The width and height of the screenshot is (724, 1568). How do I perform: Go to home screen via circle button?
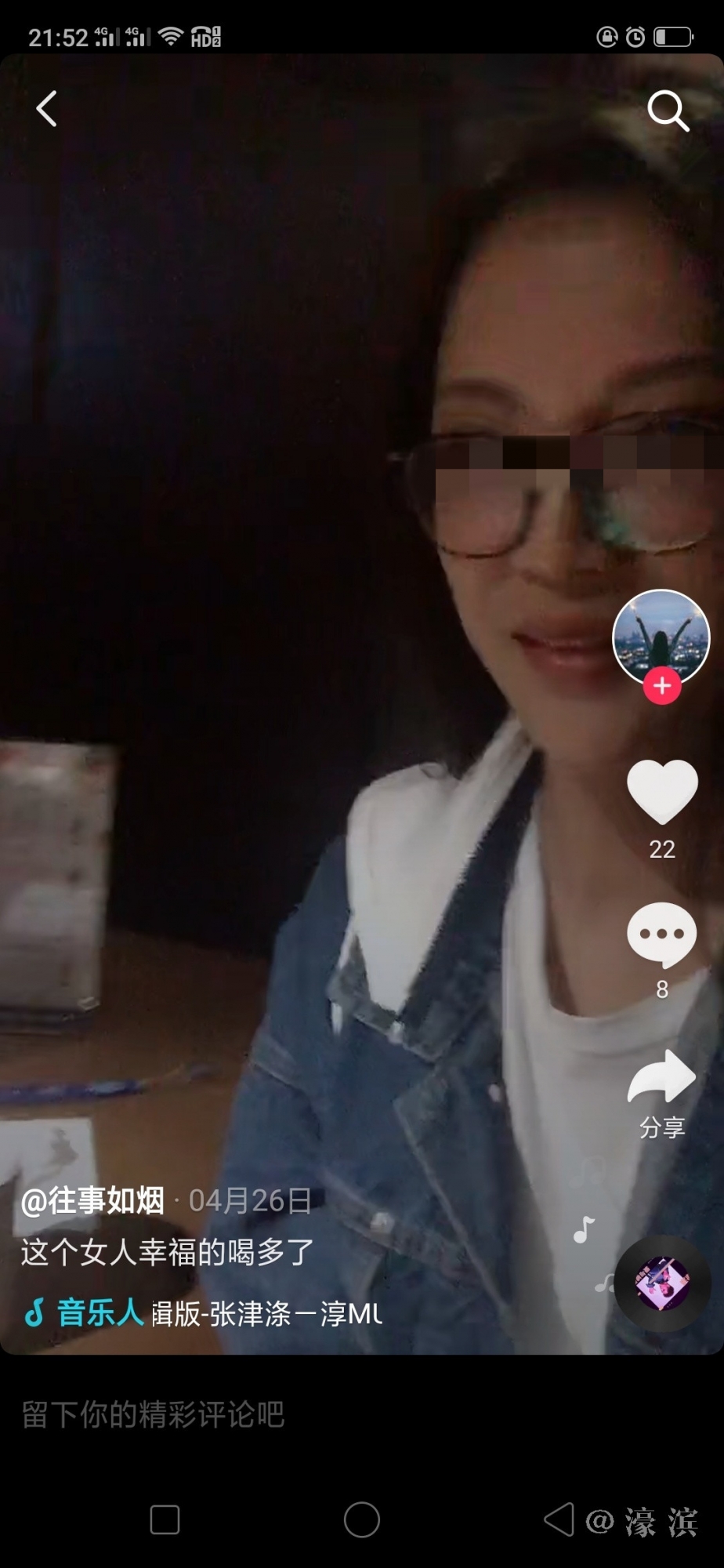point(361,1519)
